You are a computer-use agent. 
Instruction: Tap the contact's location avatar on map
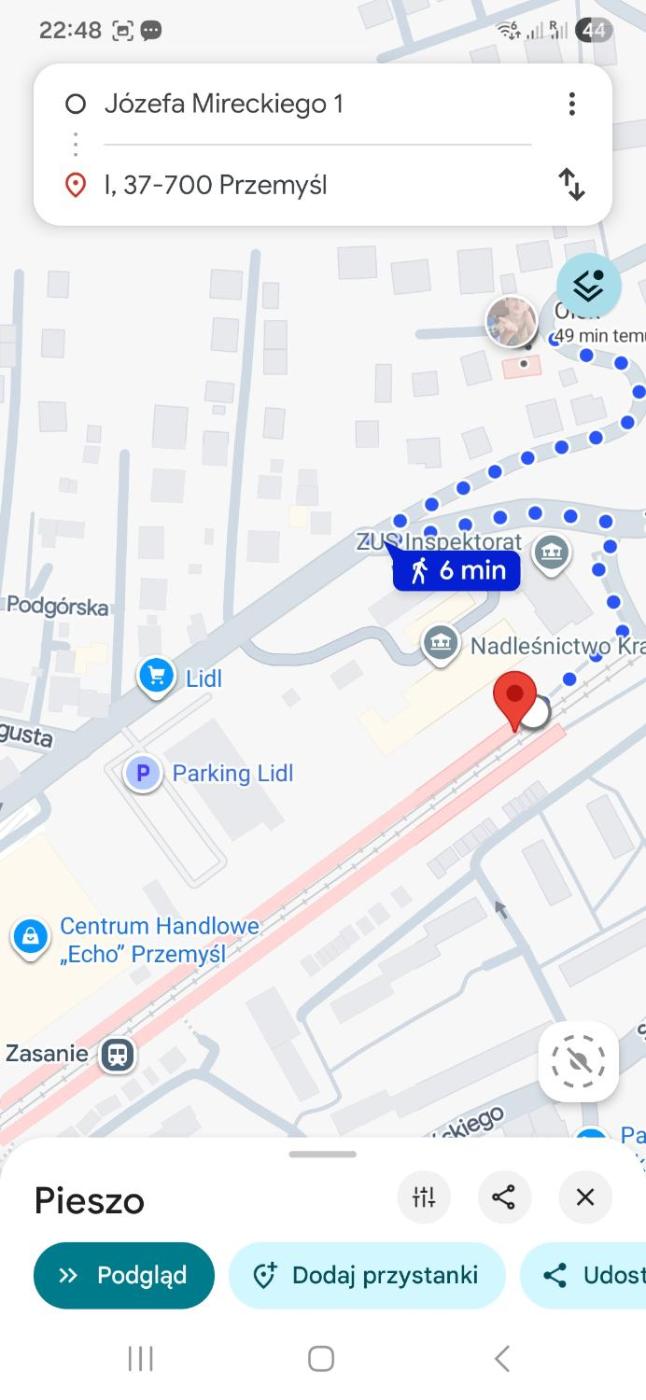[x=511, y=322]
